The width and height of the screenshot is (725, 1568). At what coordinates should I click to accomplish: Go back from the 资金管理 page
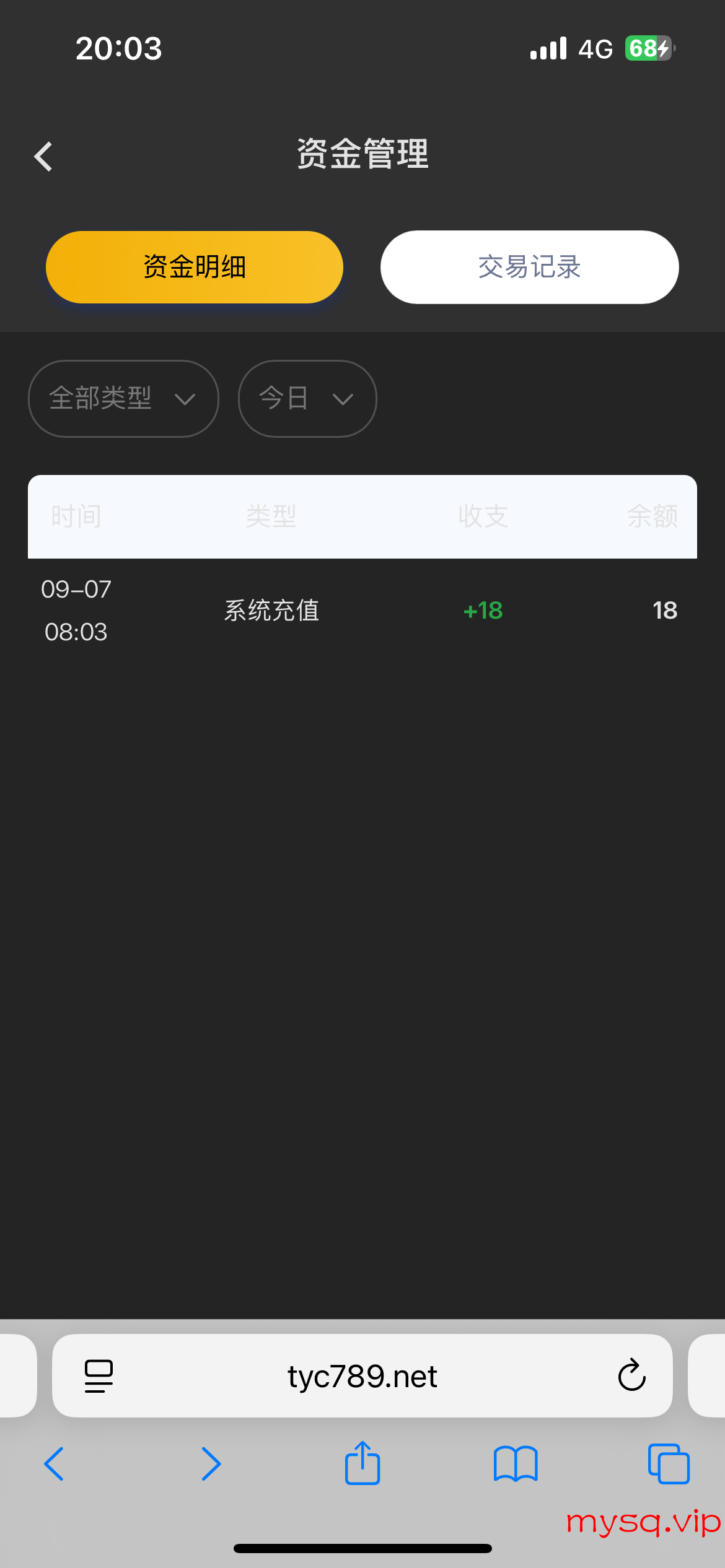pos(43,156)
